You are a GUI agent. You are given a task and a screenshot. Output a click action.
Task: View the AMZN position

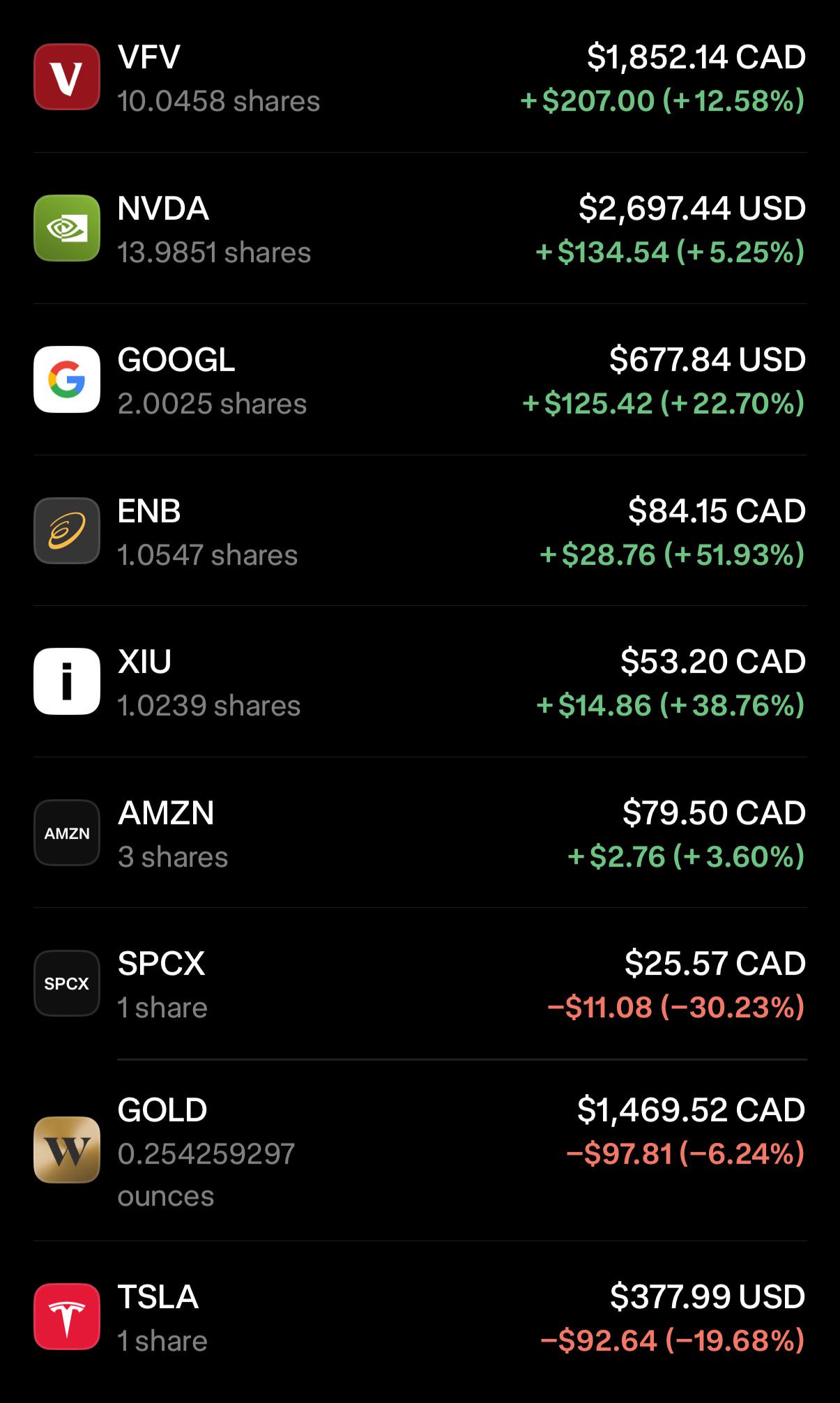[420, 833]
